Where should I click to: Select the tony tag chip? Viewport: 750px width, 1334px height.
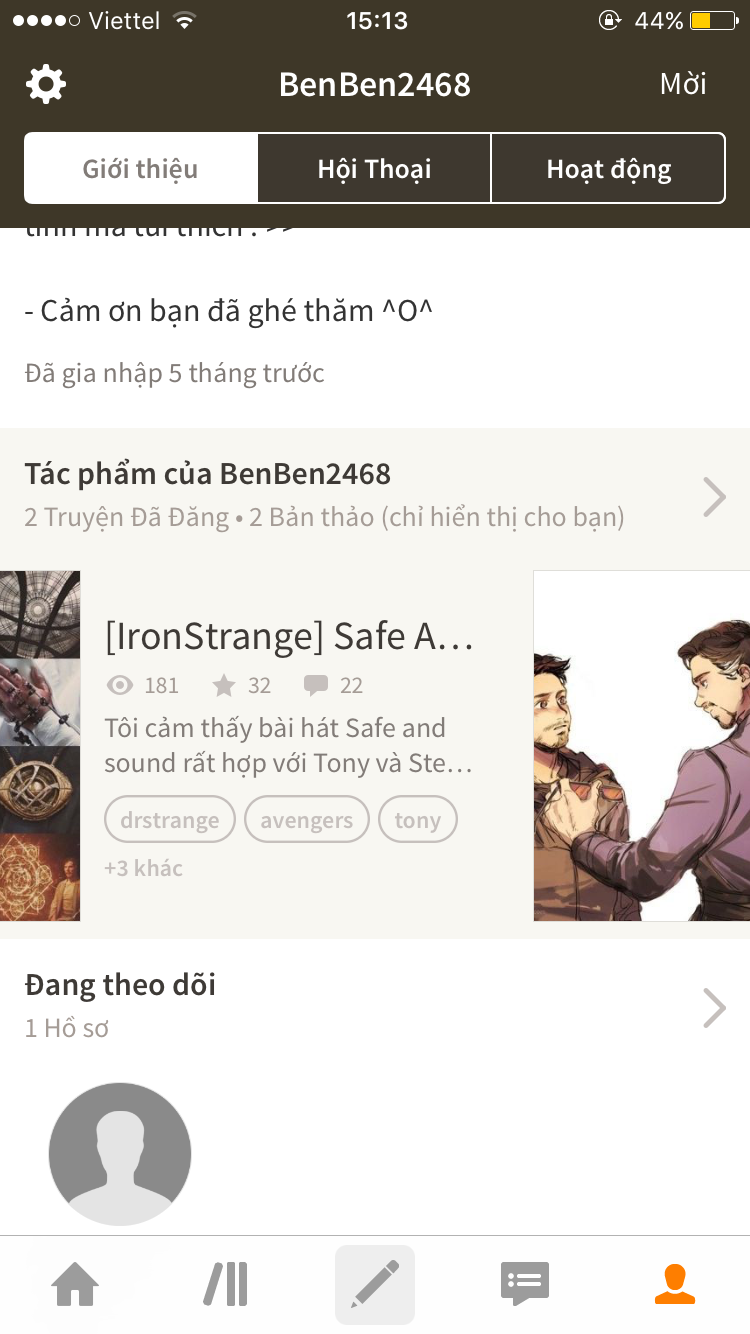[x=418, y=820]
